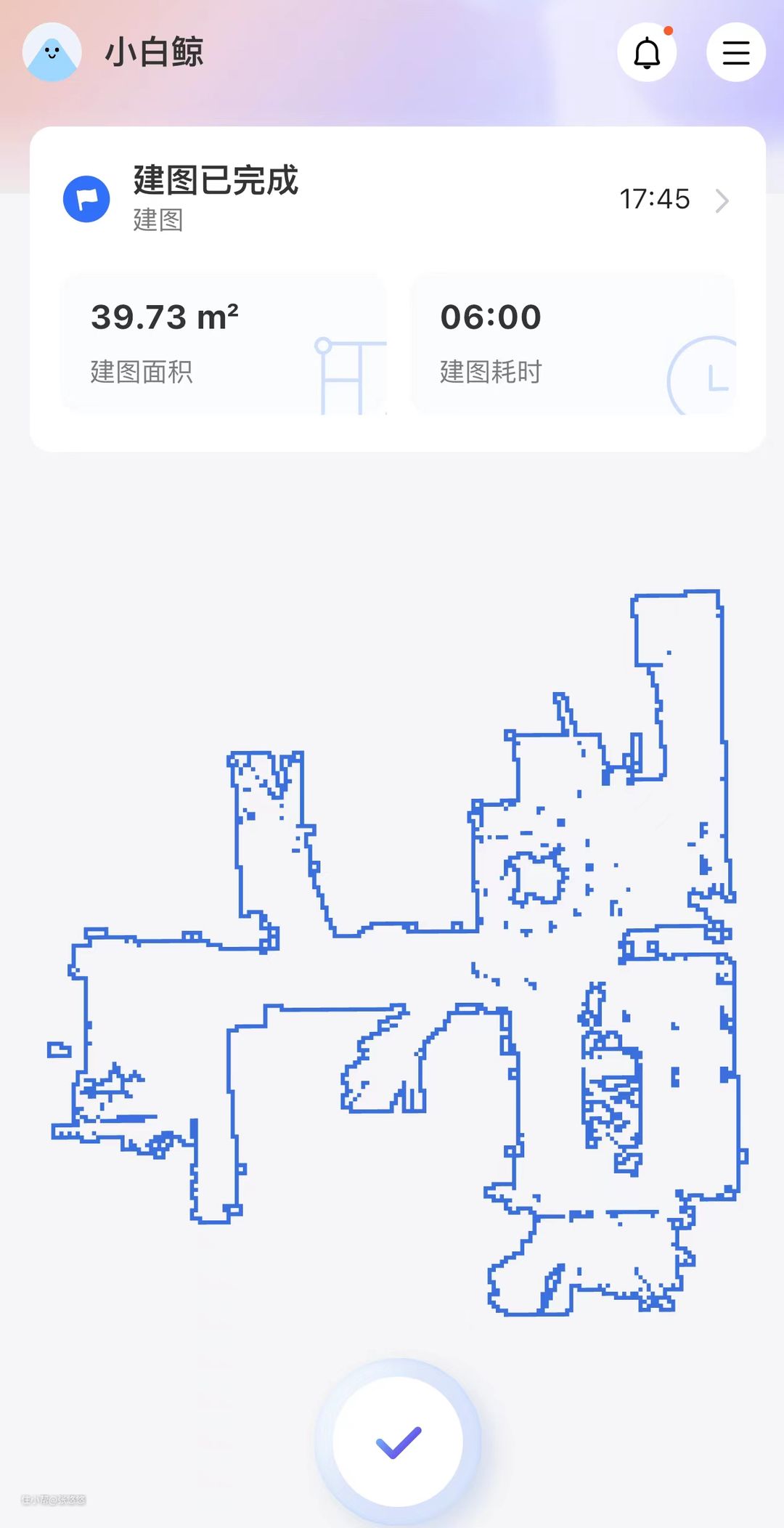Viewport: 784px width, 1528px height.
Task: Confirm the map with the checkmark button
Action: (x=398, y=1442)
